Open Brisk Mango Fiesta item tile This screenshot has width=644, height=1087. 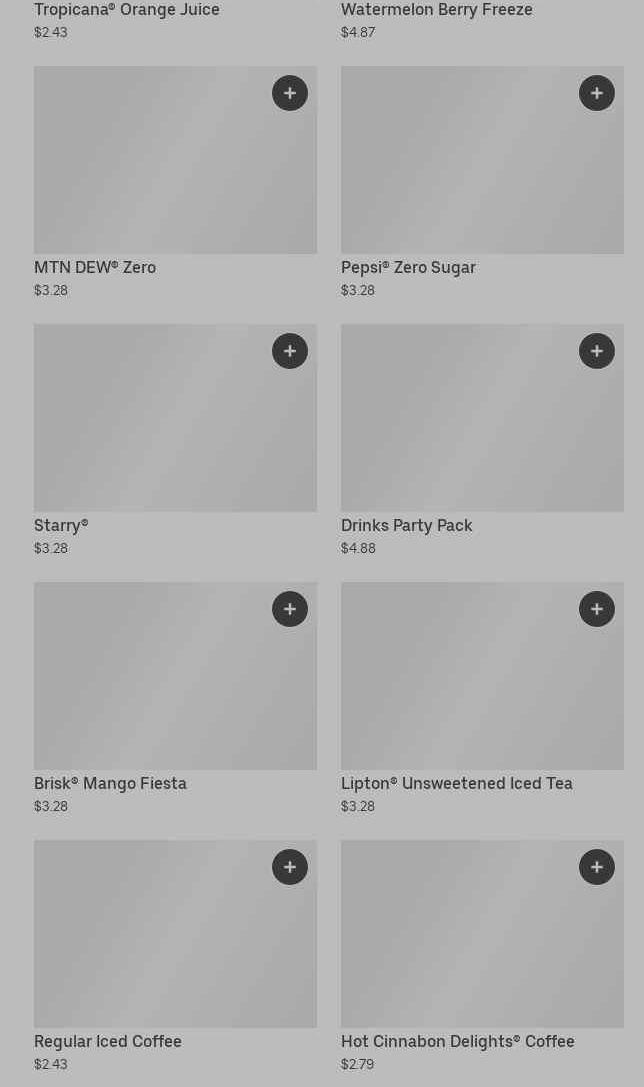tap(150, 690)
